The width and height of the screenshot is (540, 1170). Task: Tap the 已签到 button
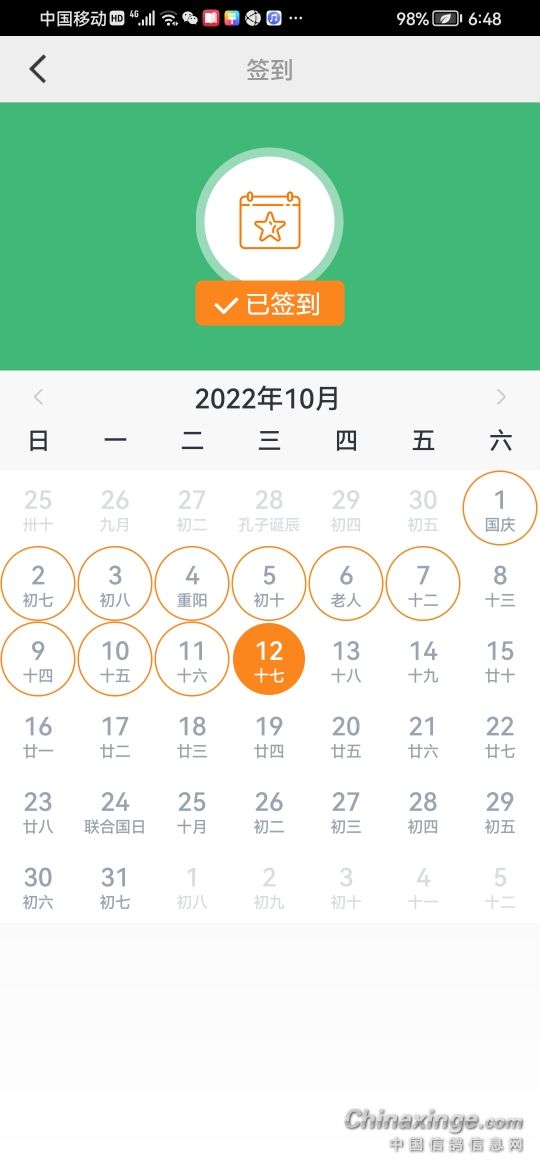(270, 304)
